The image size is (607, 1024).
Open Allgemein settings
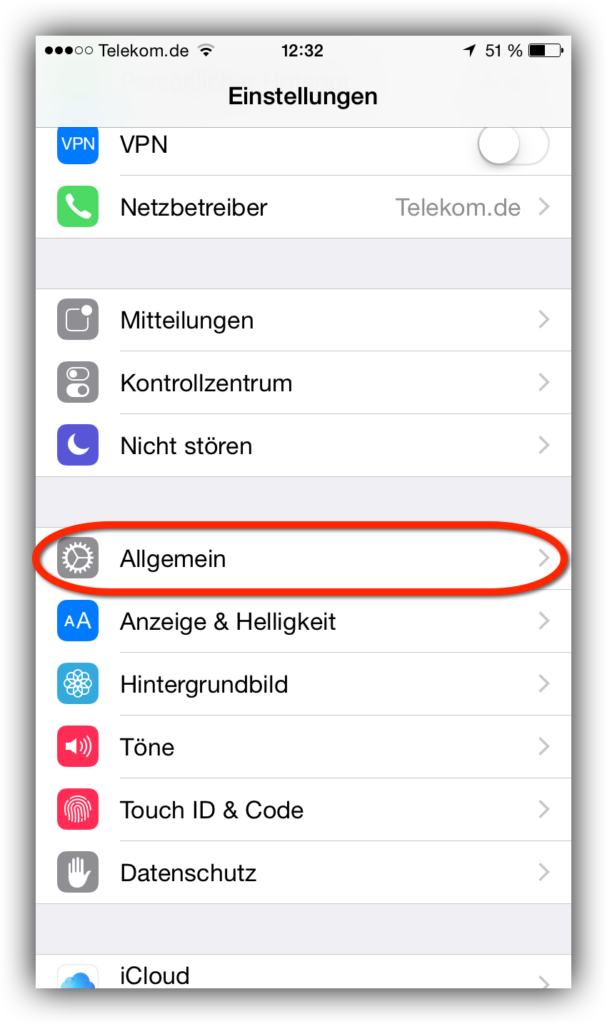pos(303,558)
